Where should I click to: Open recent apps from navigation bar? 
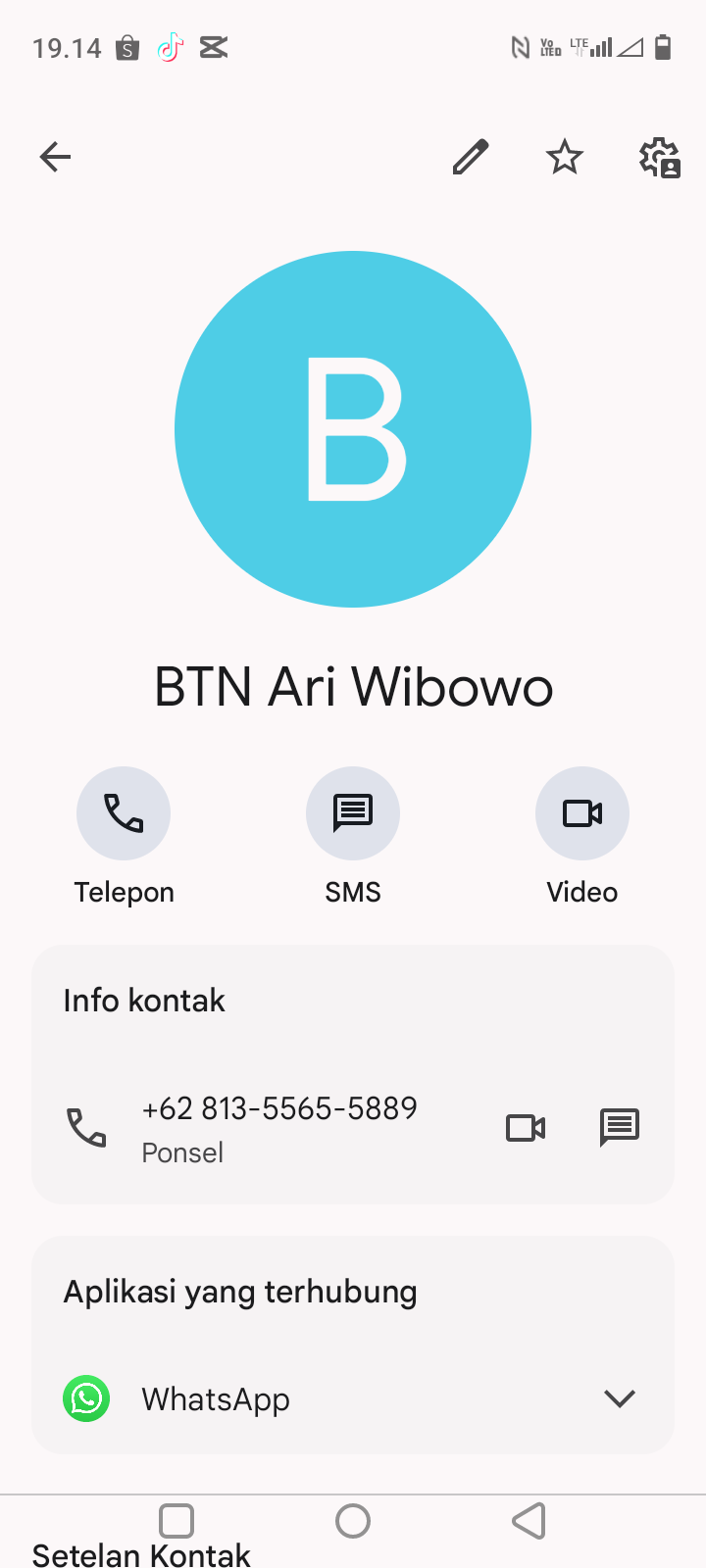(176, 1521)
